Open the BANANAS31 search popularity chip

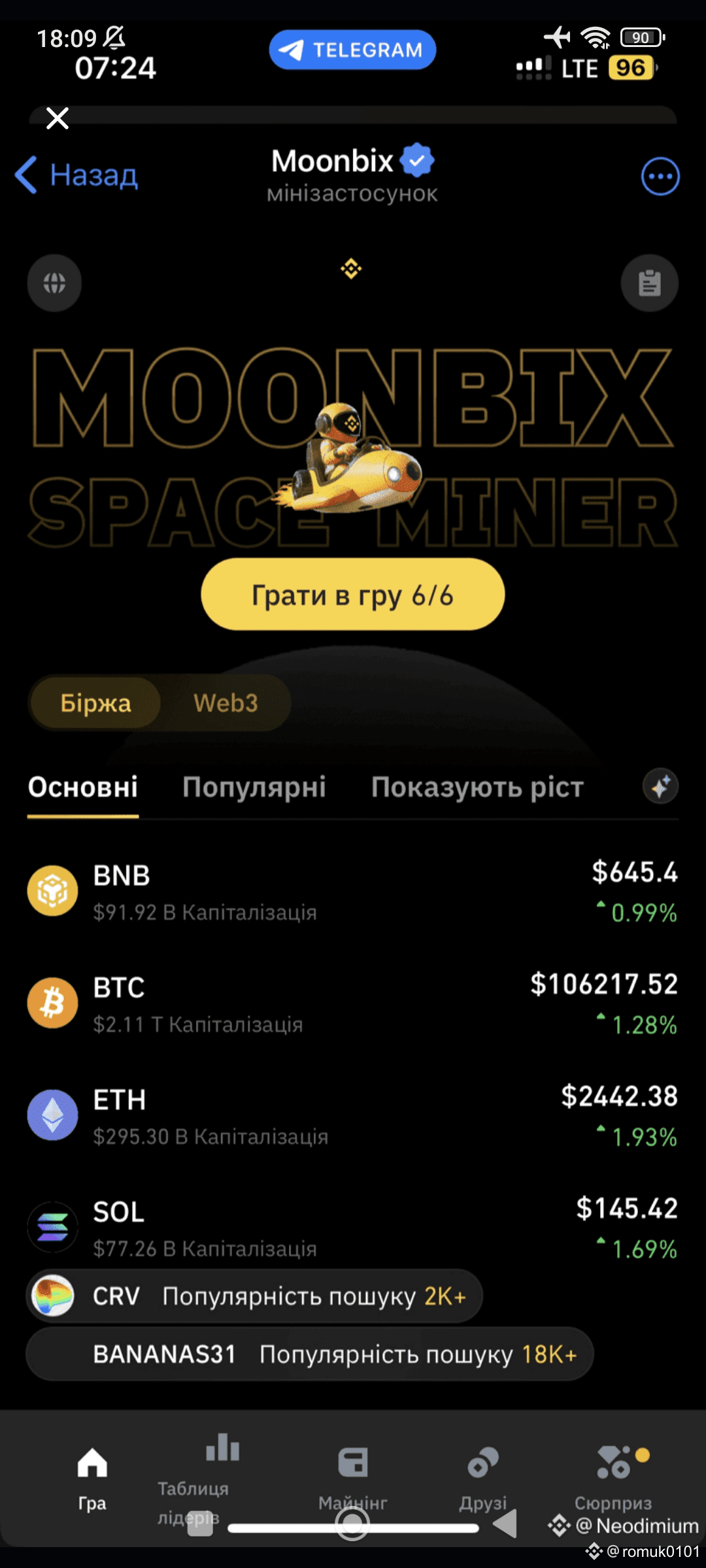(311, 1354)
